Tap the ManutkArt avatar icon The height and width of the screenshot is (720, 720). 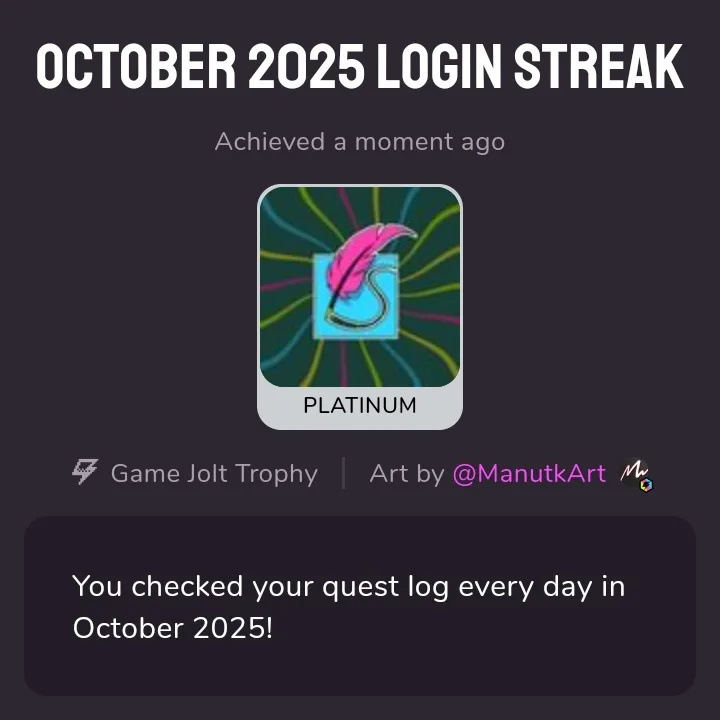tap(636, 474)
